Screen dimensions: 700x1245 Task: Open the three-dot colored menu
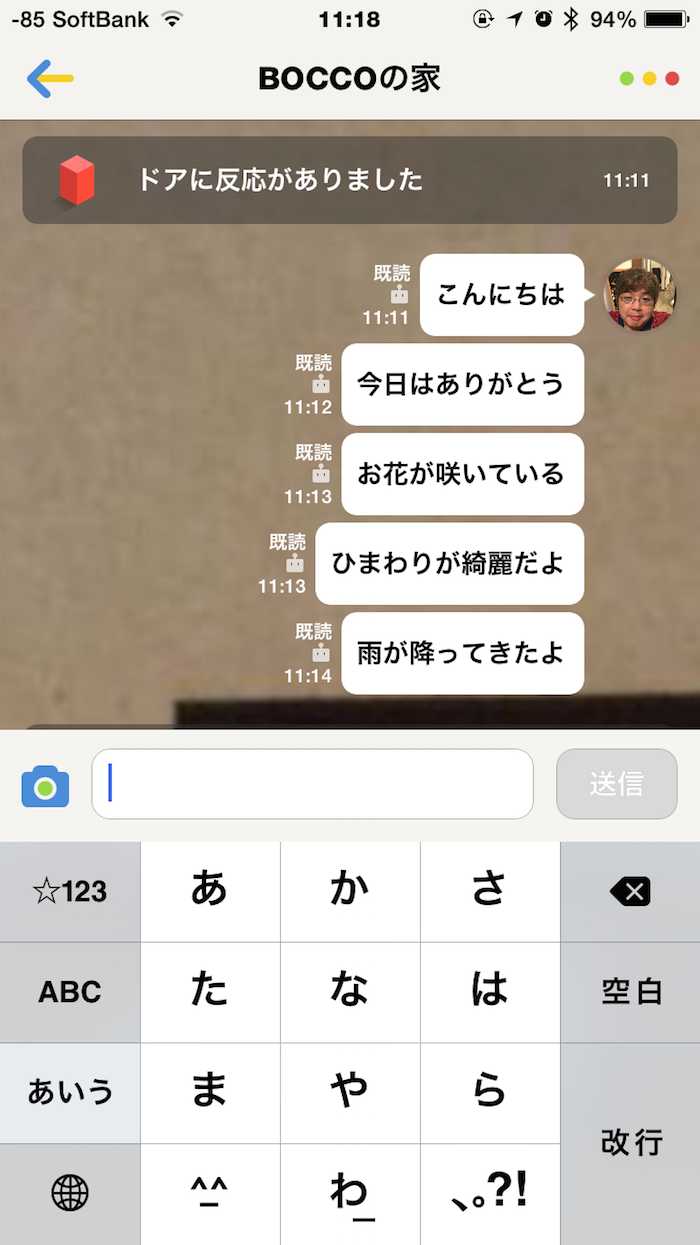tap(649, 79)
